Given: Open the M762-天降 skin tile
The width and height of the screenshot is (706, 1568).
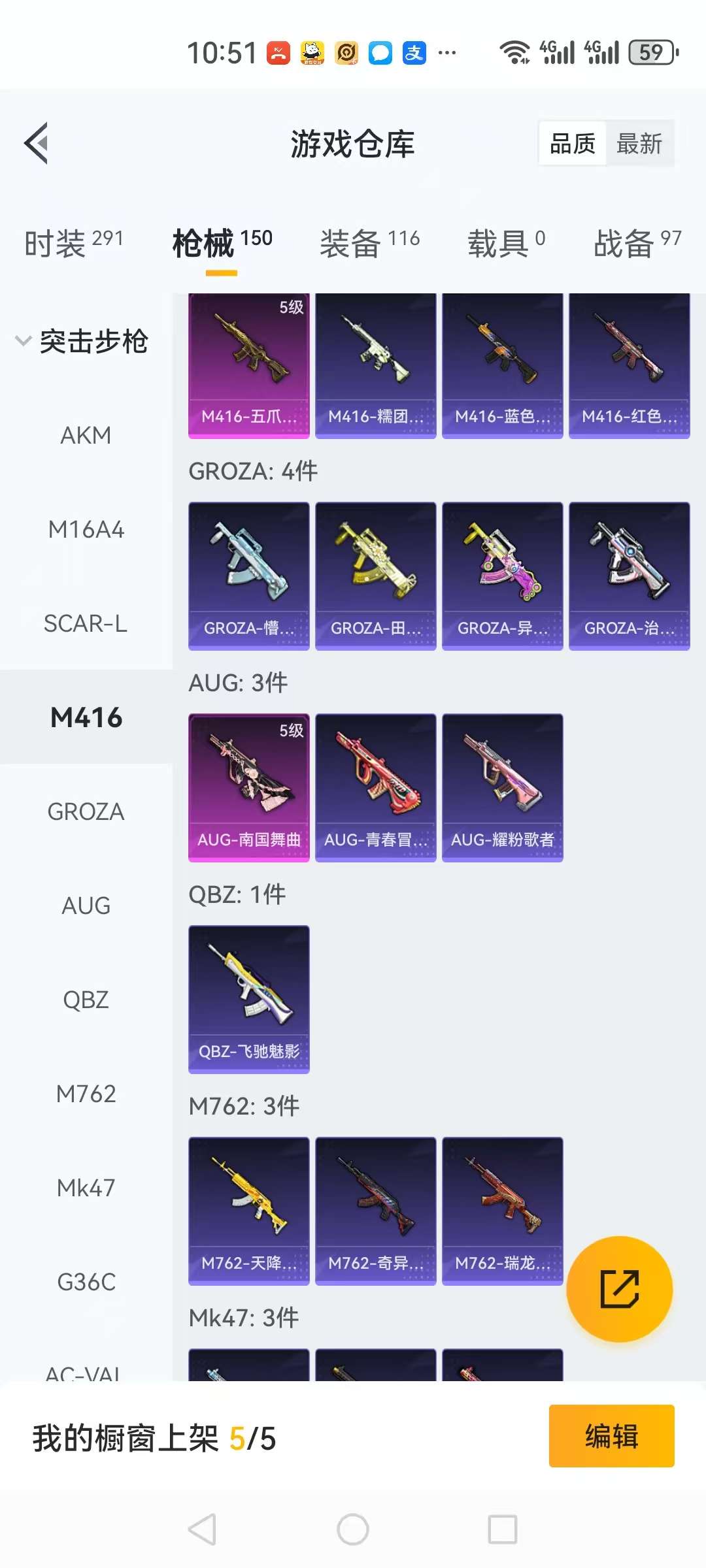Looking at the screenshot, I should [x=248, y=1211].
